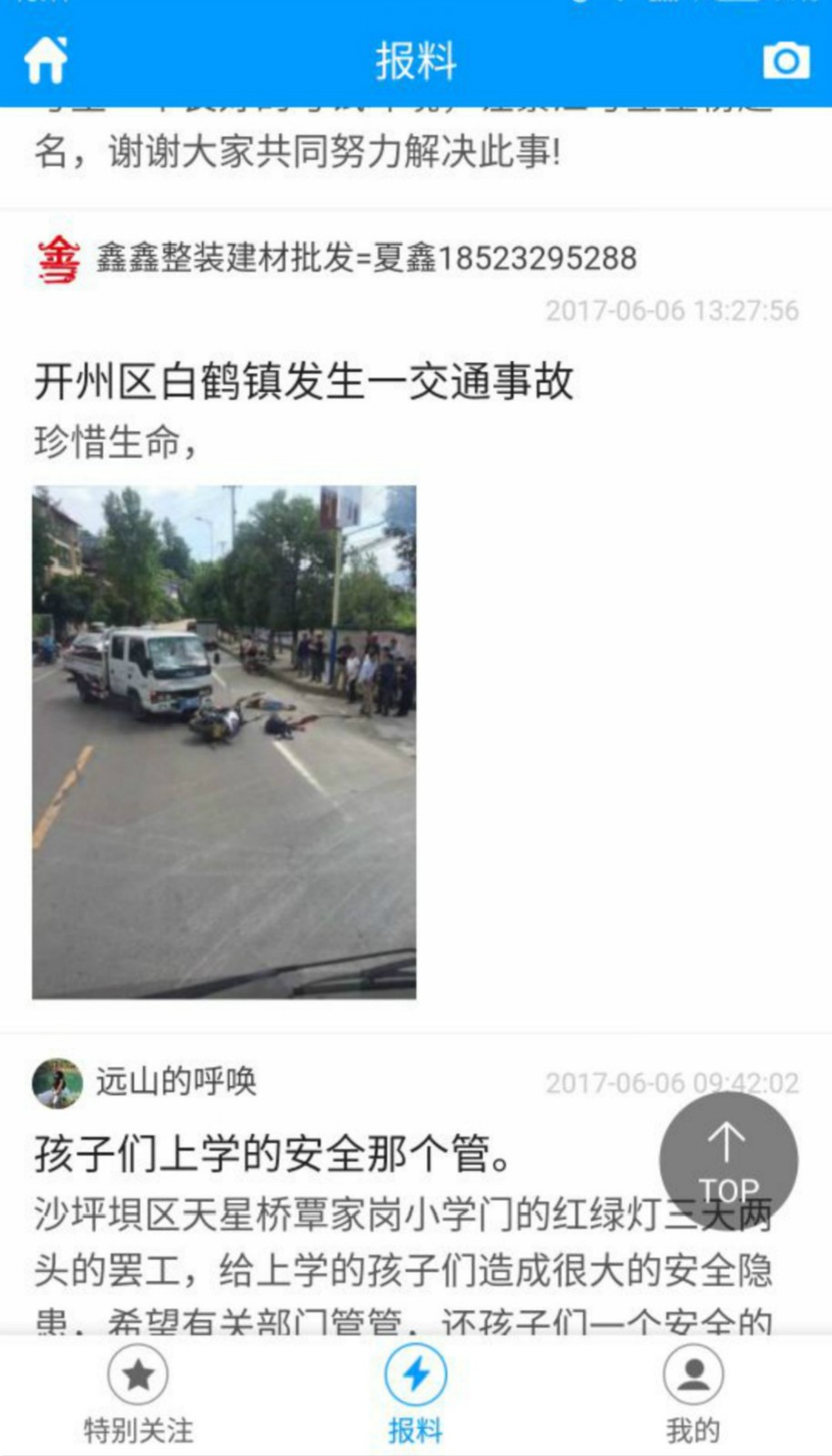The width and height of the screenshot is (832, 1456).
Task: Open the camera to submit a report
Action: point(786,60)
